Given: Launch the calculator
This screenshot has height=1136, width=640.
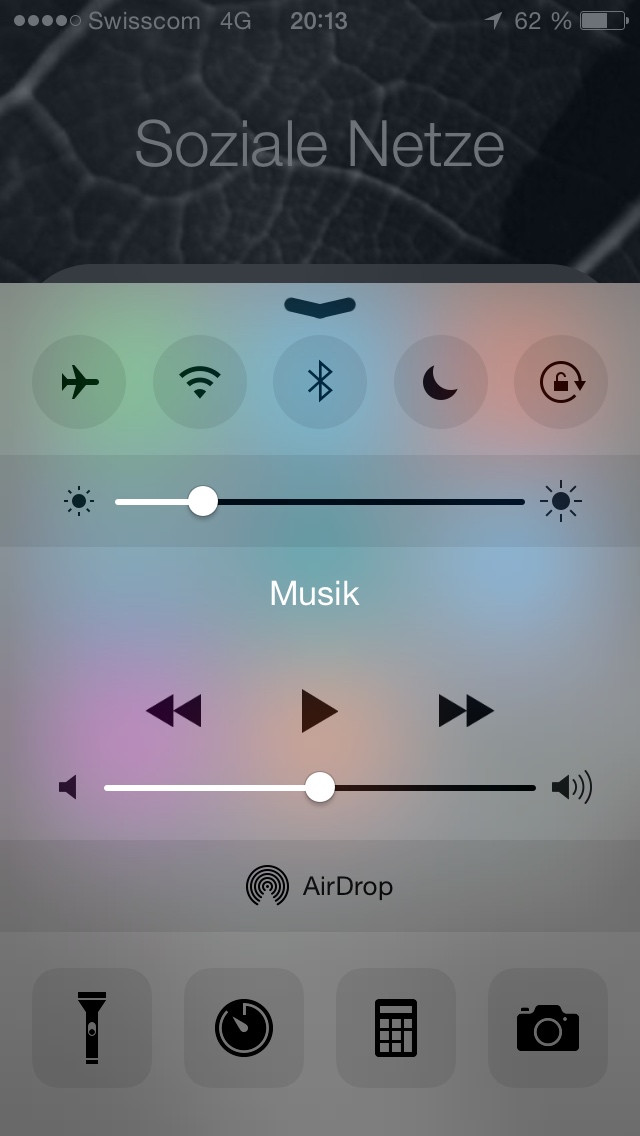Looking at the screenshot, I should pos(396,1027).
